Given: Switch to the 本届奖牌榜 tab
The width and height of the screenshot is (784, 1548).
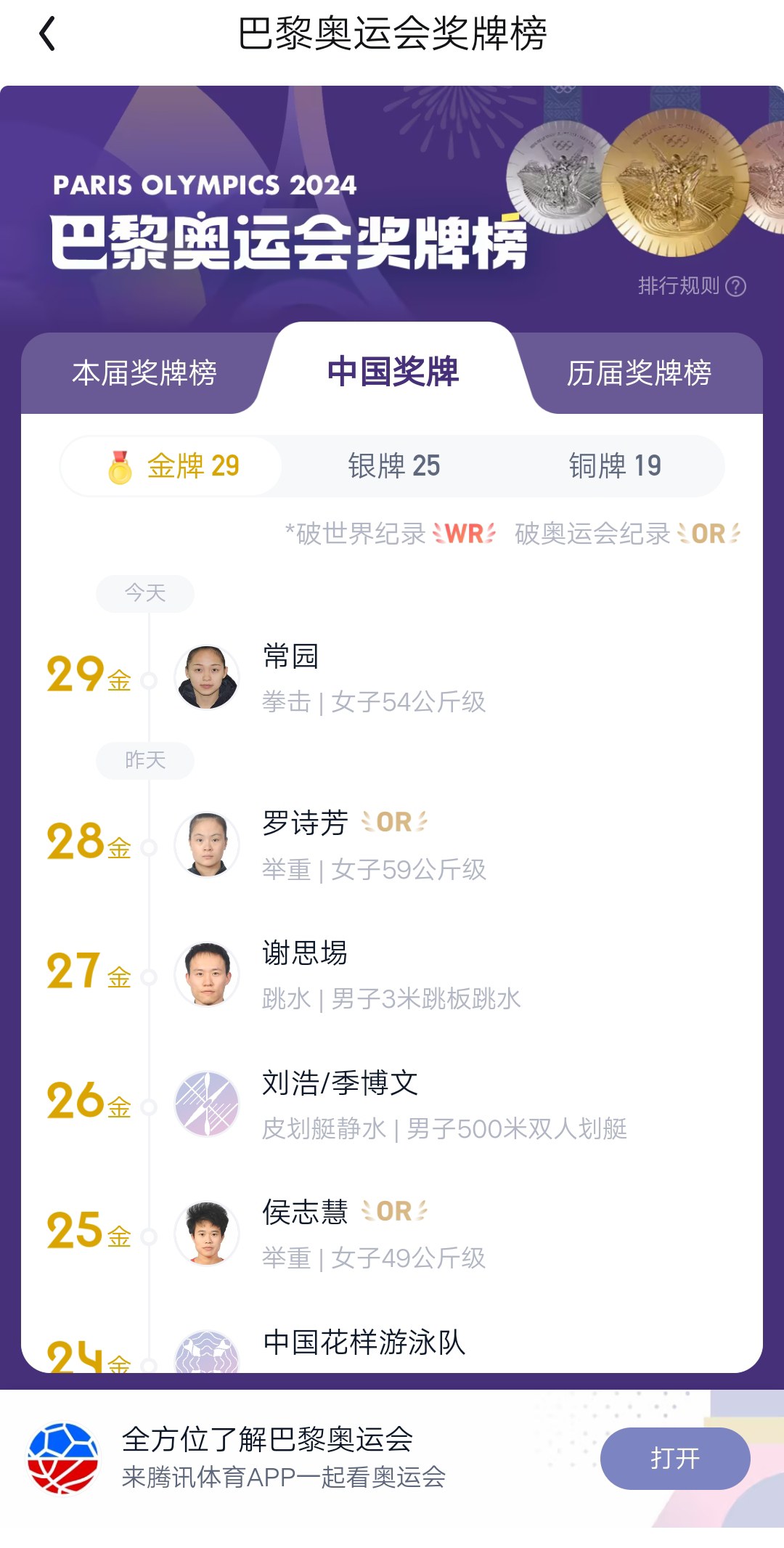Looking at the screenshot, I should point(144,373).
